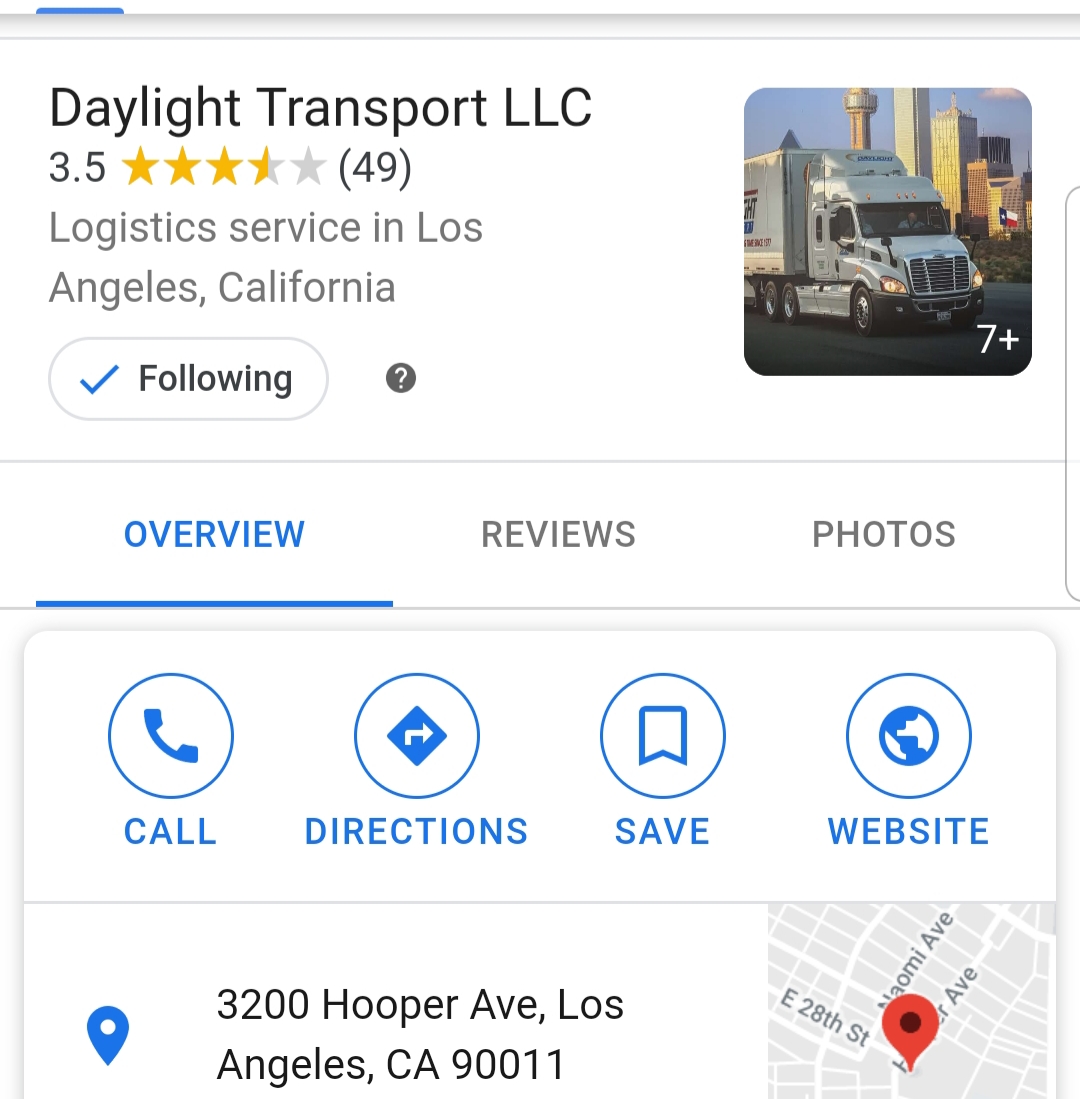Open the truck photo thumbnail
The width and height of the screenshot is (1080, 1099).
[x=887, y=231]
